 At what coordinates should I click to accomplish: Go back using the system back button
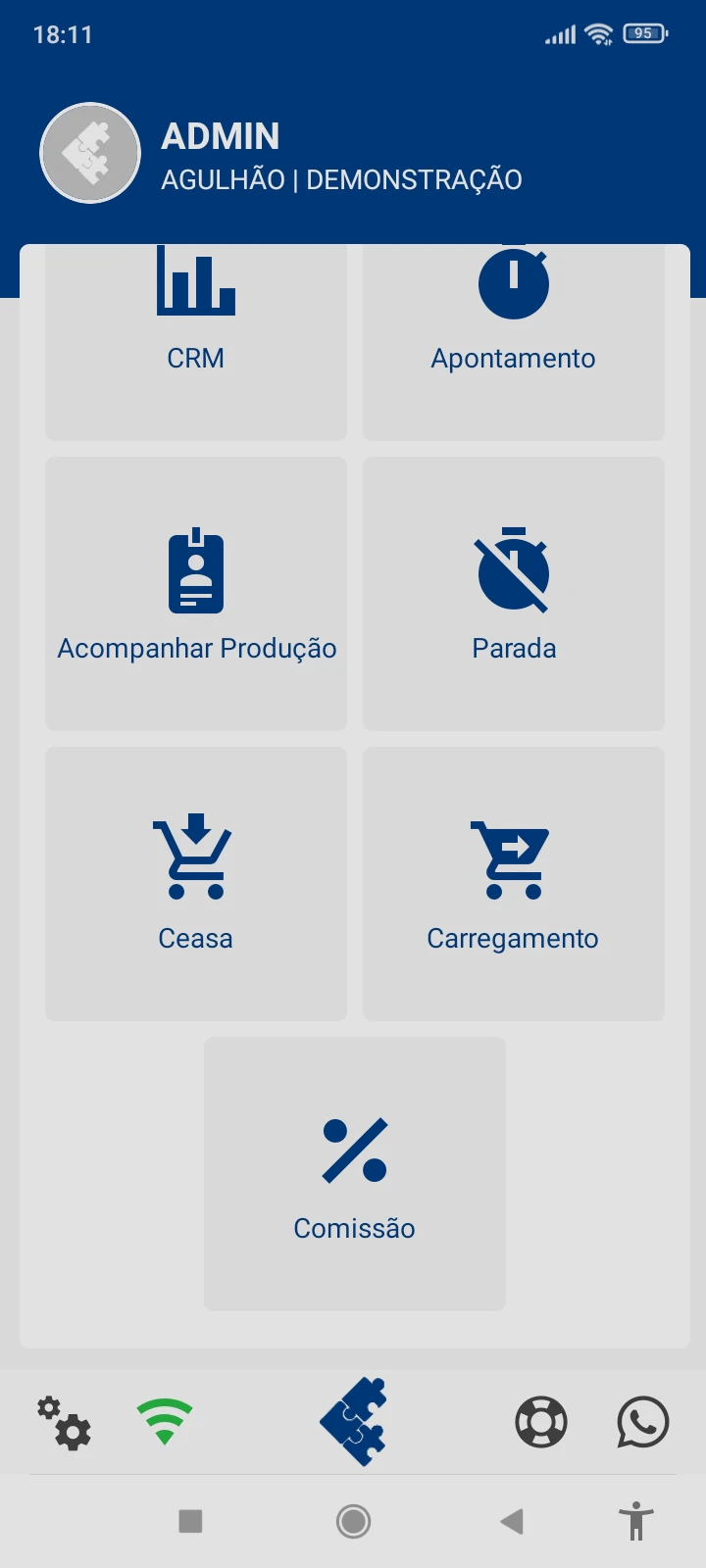pyautogui.click(x=511, y=1521)
